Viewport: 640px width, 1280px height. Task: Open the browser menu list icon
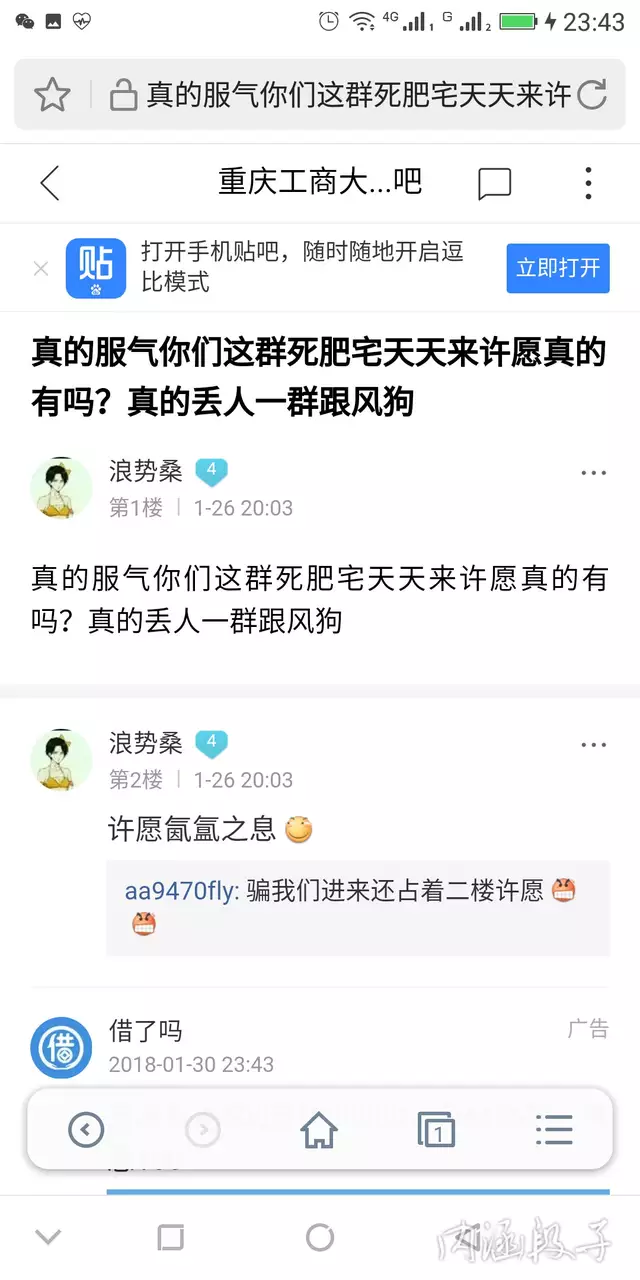point(553,1130)
